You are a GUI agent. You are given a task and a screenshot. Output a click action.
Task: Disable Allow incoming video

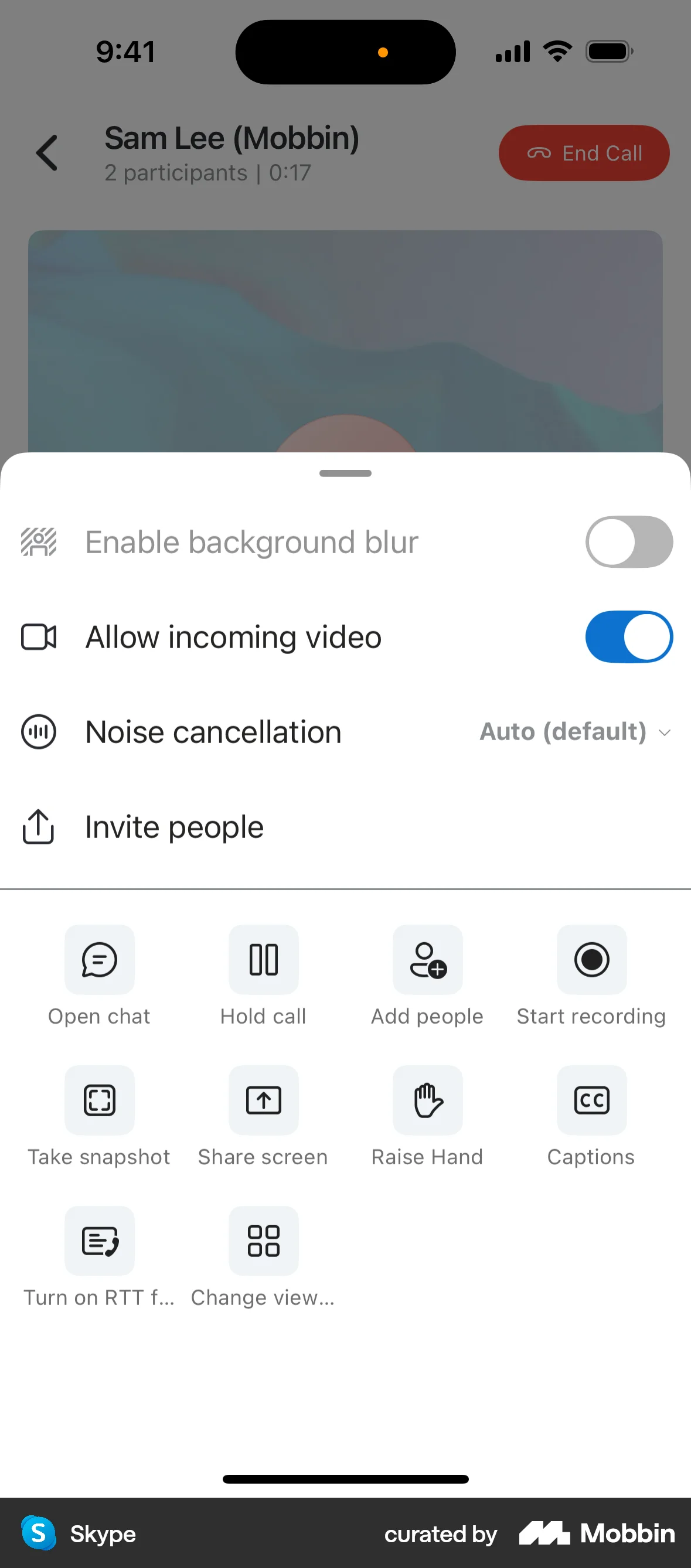click(629, 637)
